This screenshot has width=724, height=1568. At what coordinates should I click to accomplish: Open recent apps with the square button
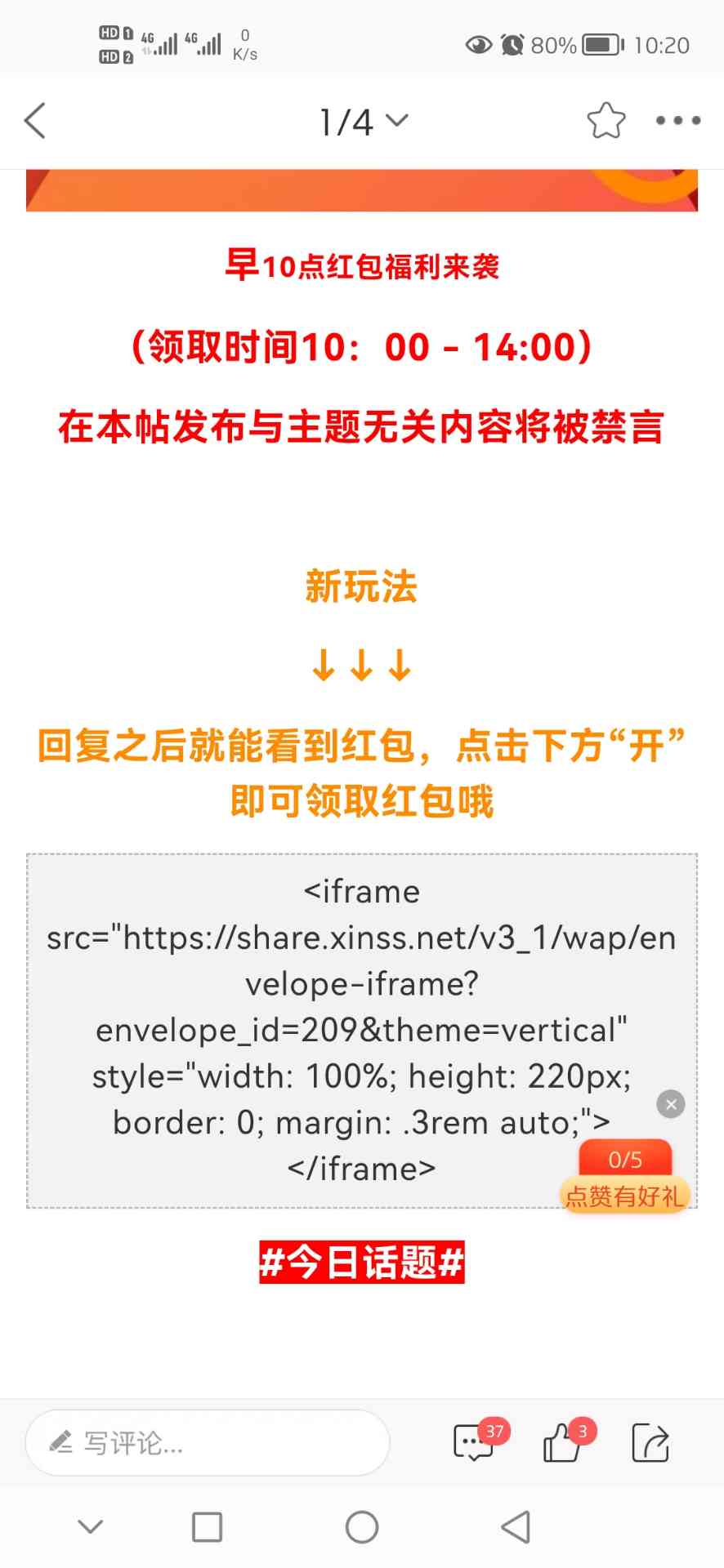tap(207, 1526)
